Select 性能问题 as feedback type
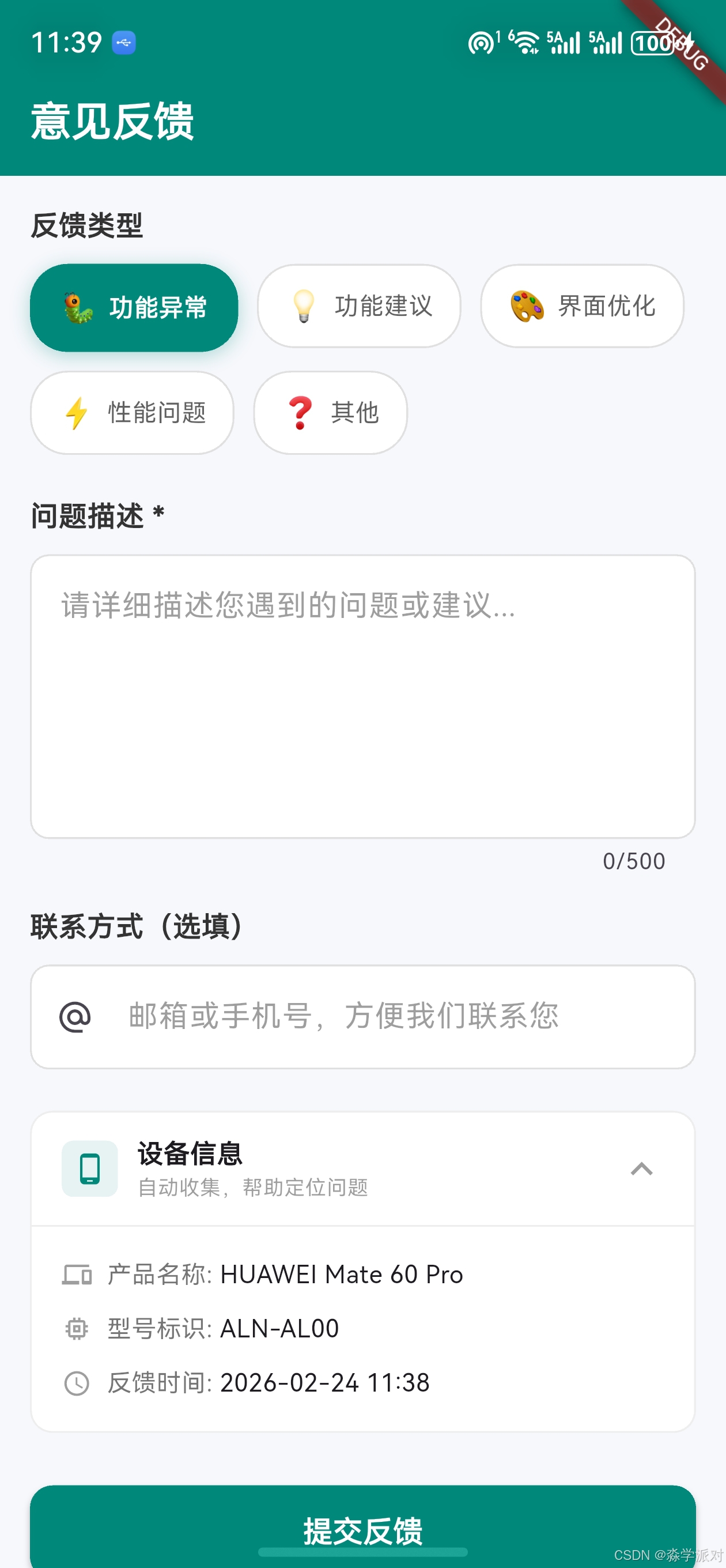Image resolution: width=726 pixels, height=1568 pixels. [x=132, y=413]
